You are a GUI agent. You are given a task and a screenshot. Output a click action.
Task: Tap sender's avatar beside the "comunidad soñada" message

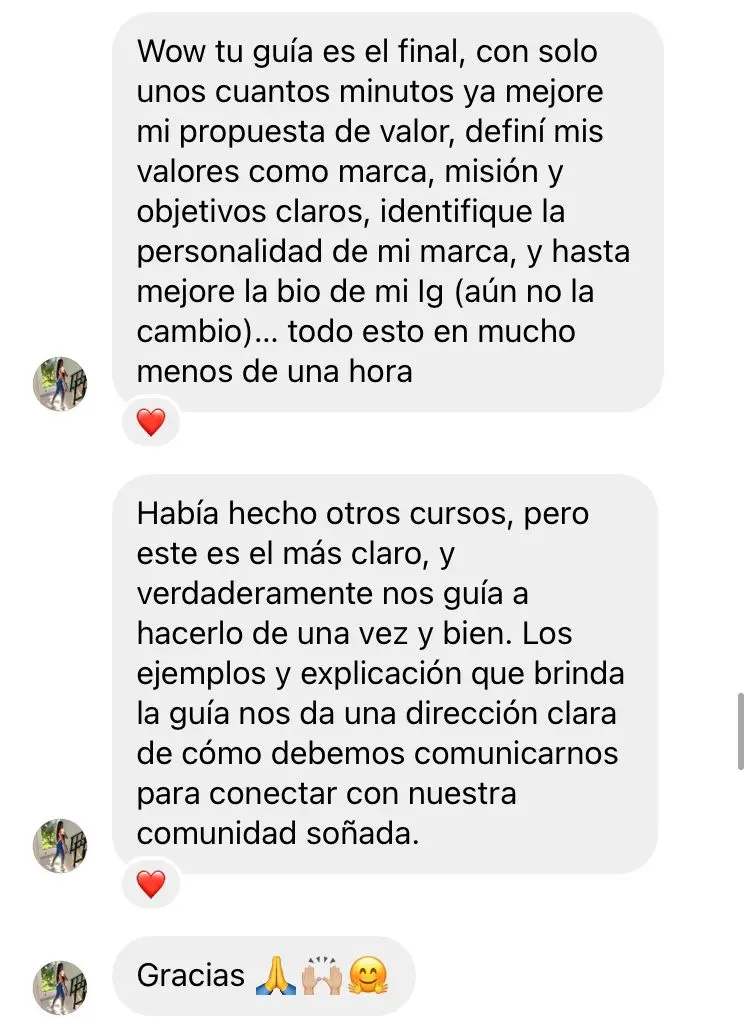[60, 845]
